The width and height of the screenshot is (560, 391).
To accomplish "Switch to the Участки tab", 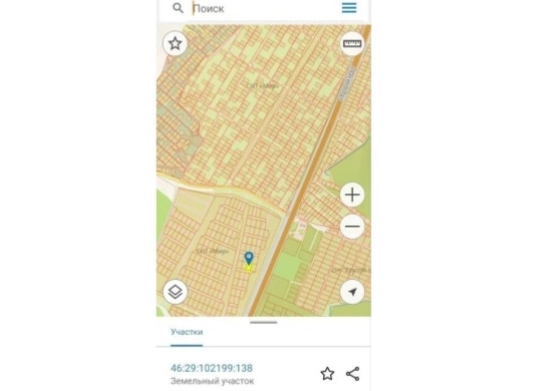I will click(x=186, y=332).
